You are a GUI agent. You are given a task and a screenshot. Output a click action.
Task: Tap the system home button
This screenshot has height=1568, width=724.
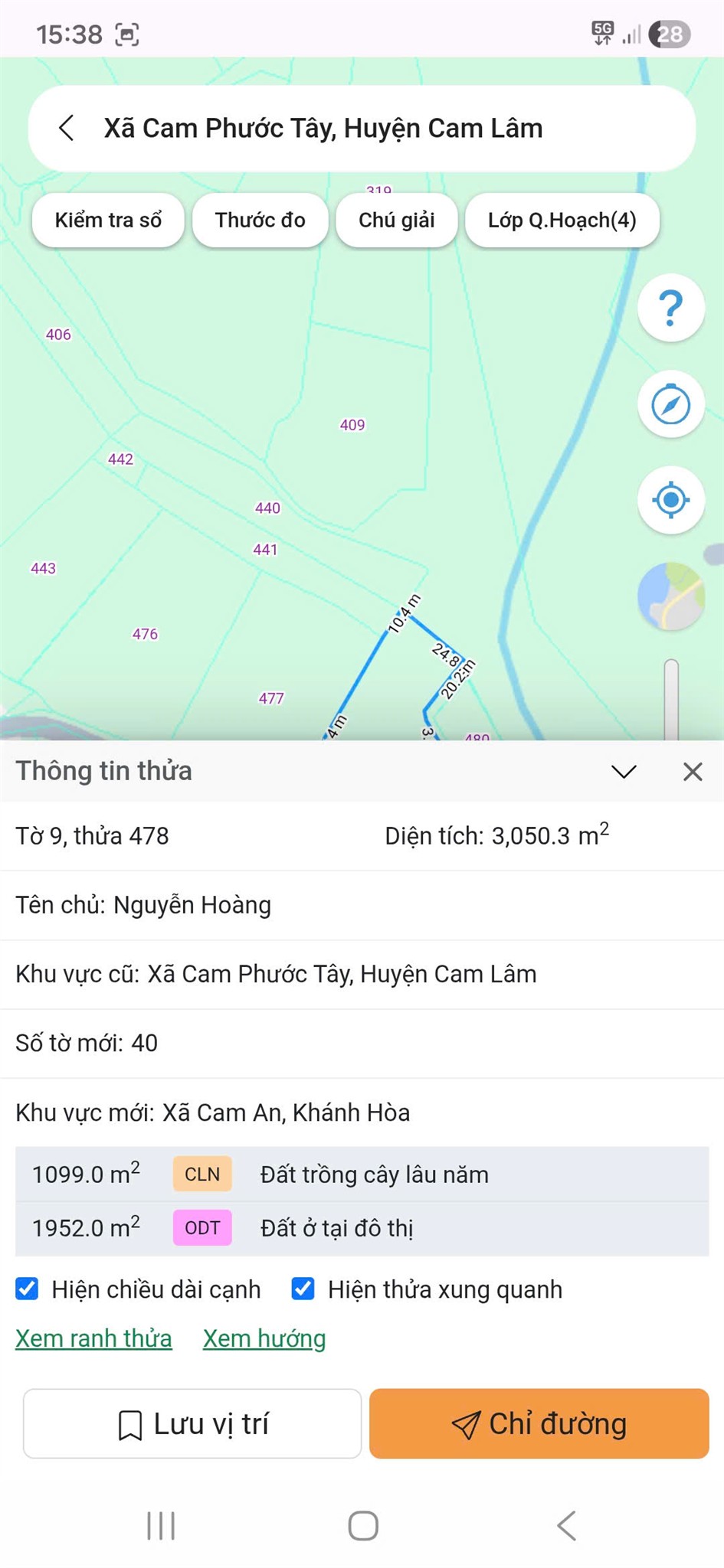(x=362, y=1525)
